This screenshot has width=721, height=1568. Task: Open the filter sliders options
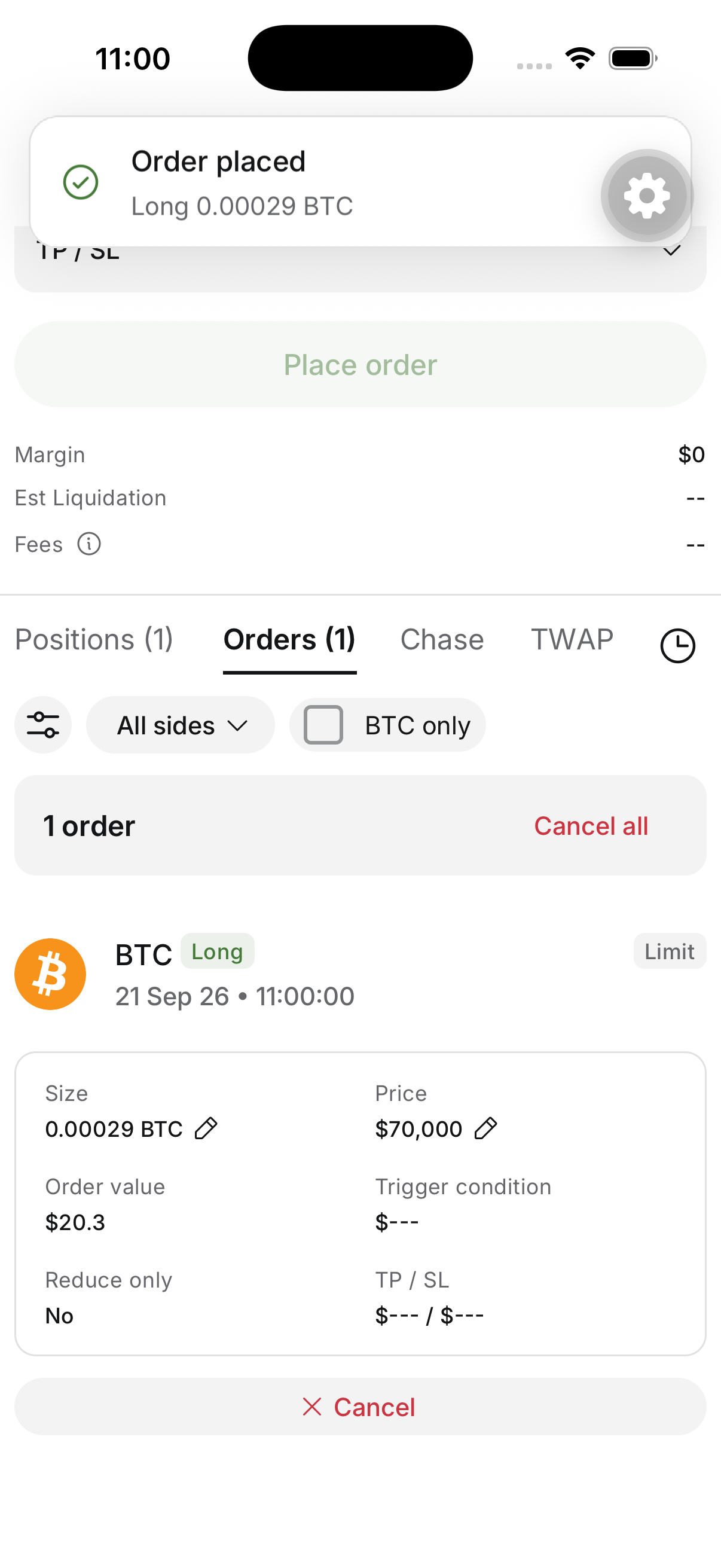pos(43,725)
